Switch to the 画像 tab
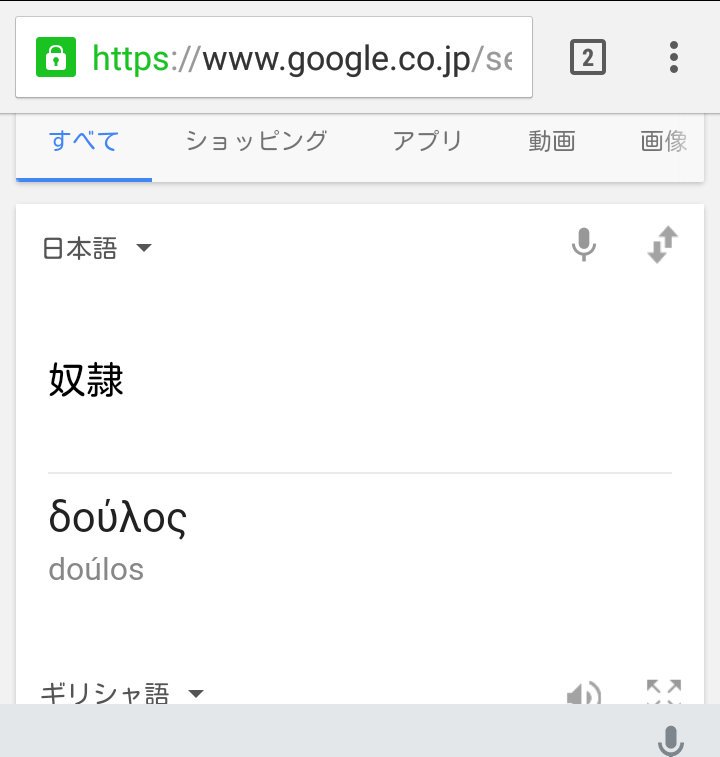The width and height of the screenshot is (720, 757). (663, 141)
